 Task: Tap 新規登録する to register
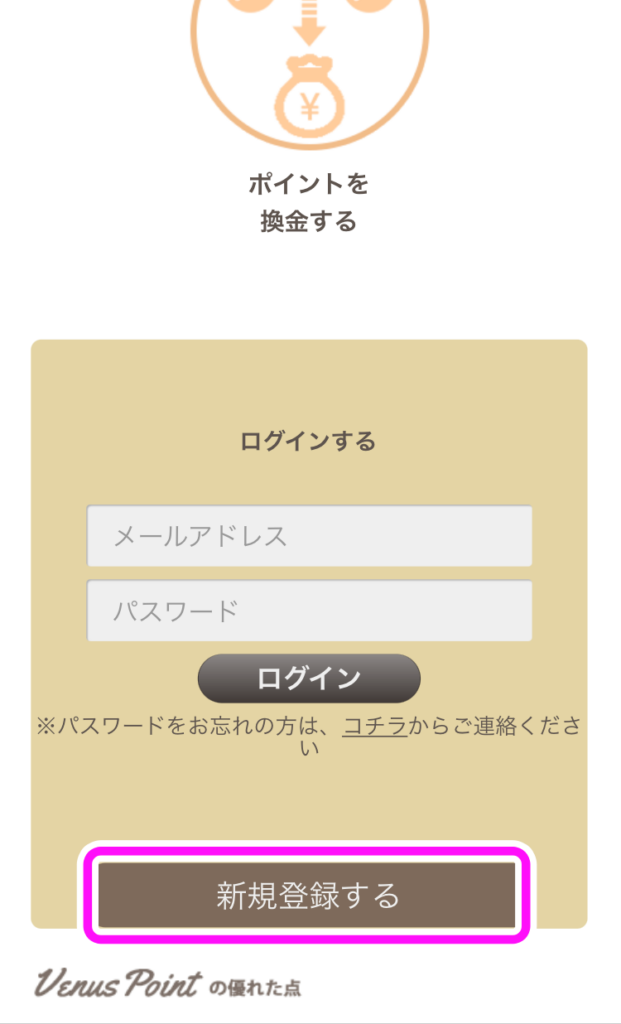pos(307,895)
